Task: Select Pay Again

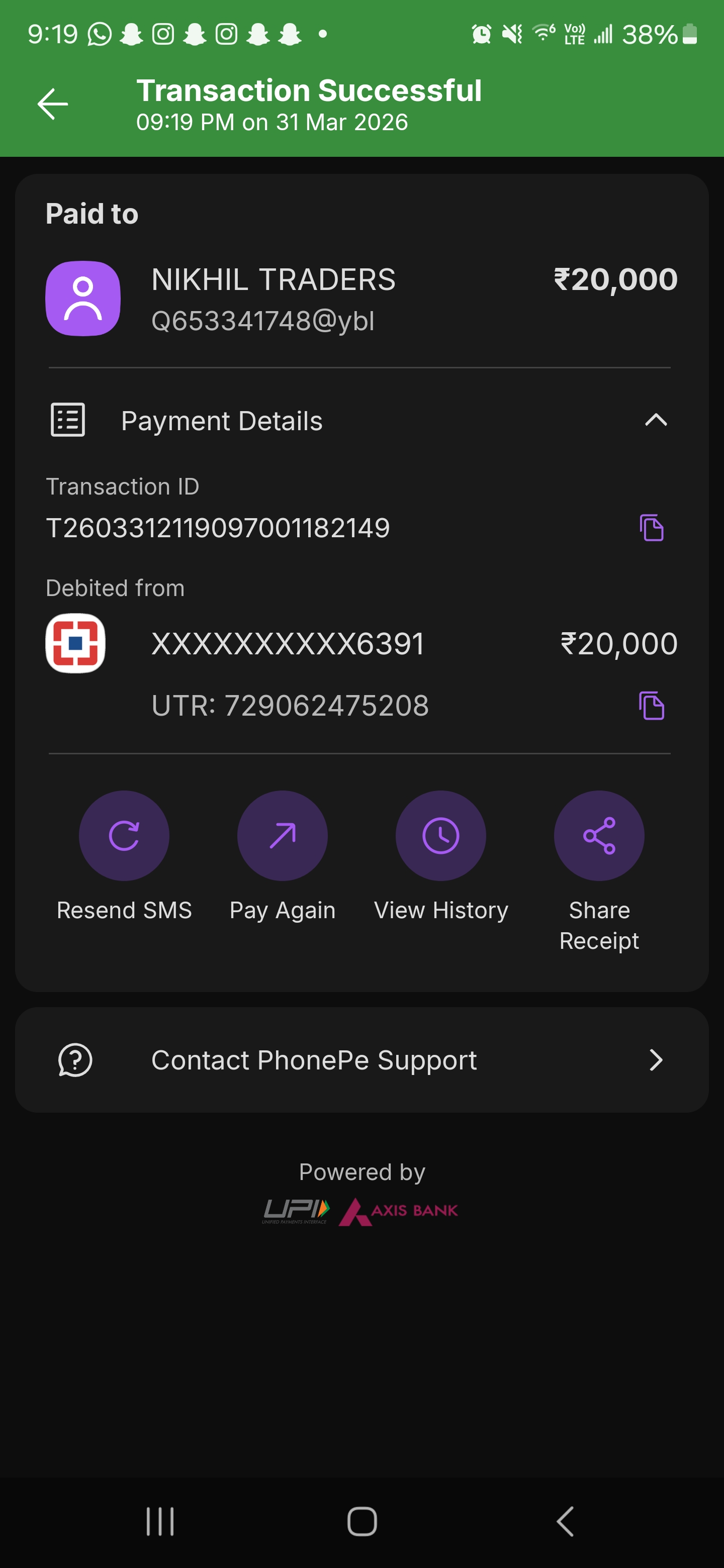Action: click(282, 835)
